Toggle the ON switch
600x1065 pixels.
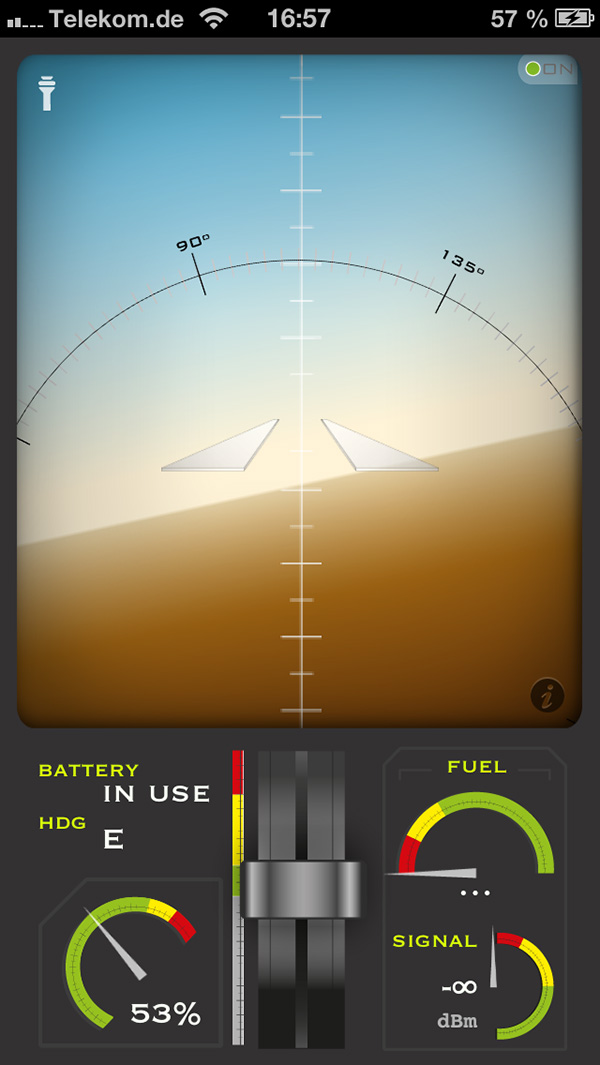[547, 69]
